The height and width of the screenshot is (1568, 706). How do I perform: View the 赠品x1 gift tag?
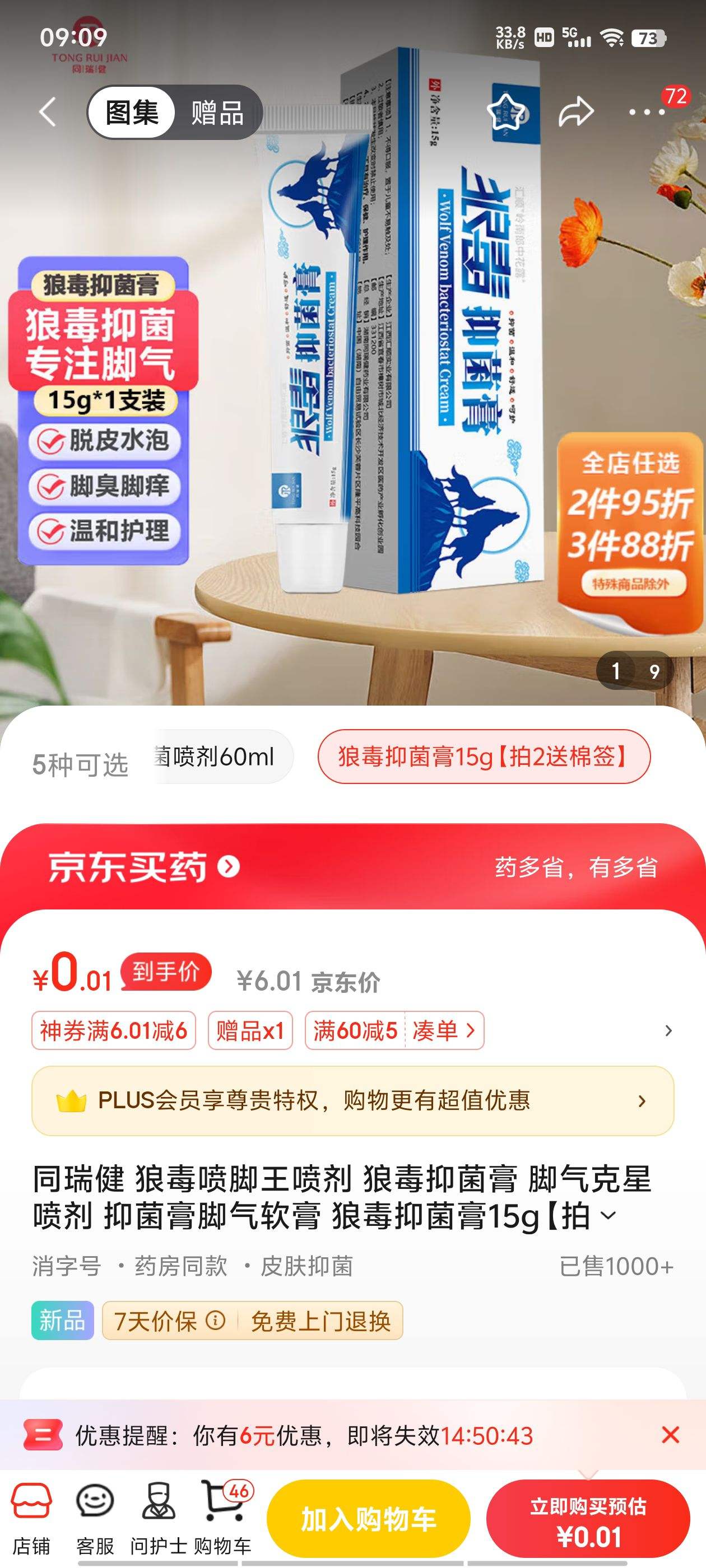250,1030
